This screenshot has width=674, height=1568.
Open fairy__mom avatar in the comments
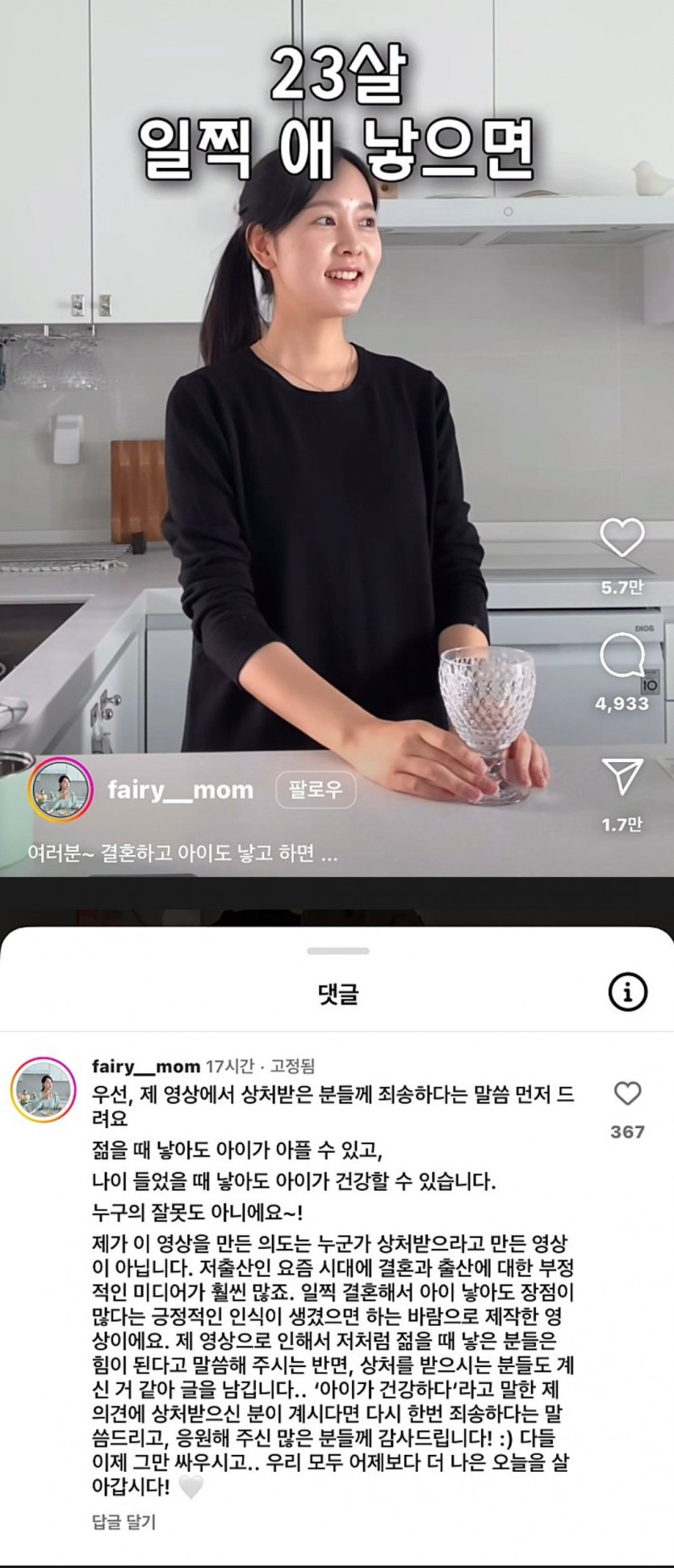pos(43,1088)
